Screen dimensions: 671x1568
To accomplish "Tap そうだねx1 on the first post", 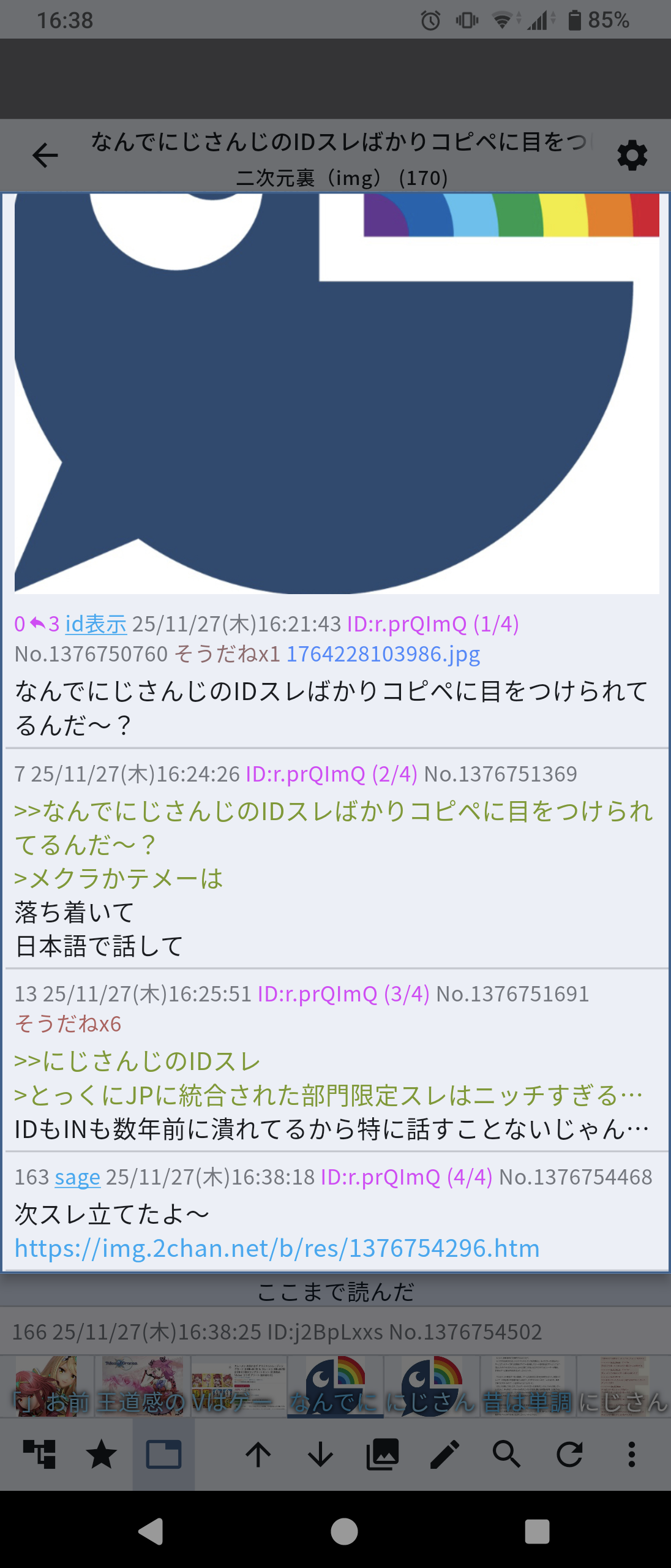I will tap(227, 654).
